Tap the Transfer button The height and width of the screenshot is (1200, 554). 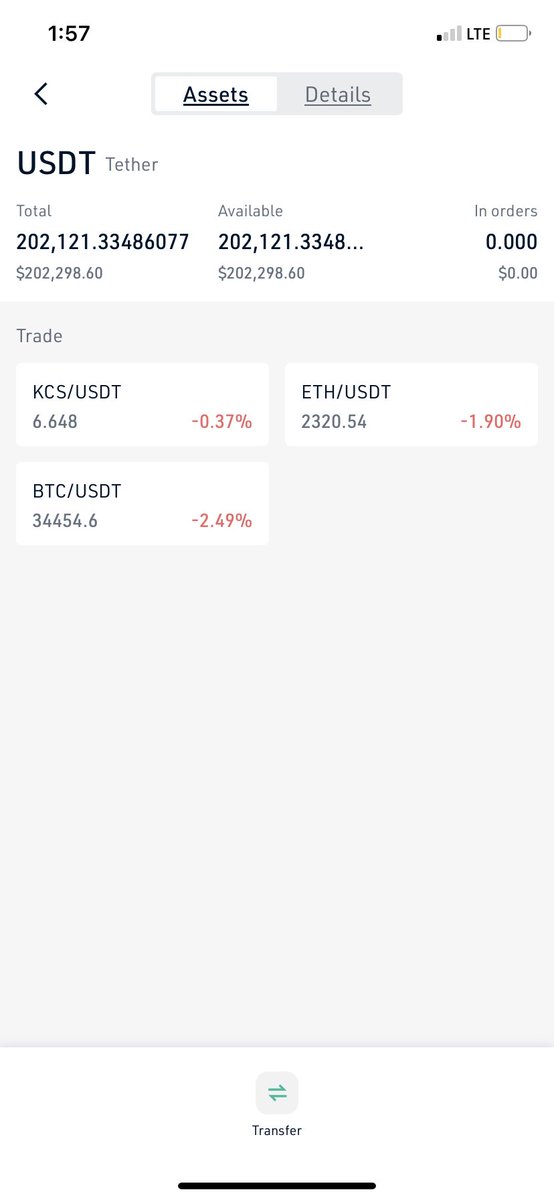[277, 1105]
